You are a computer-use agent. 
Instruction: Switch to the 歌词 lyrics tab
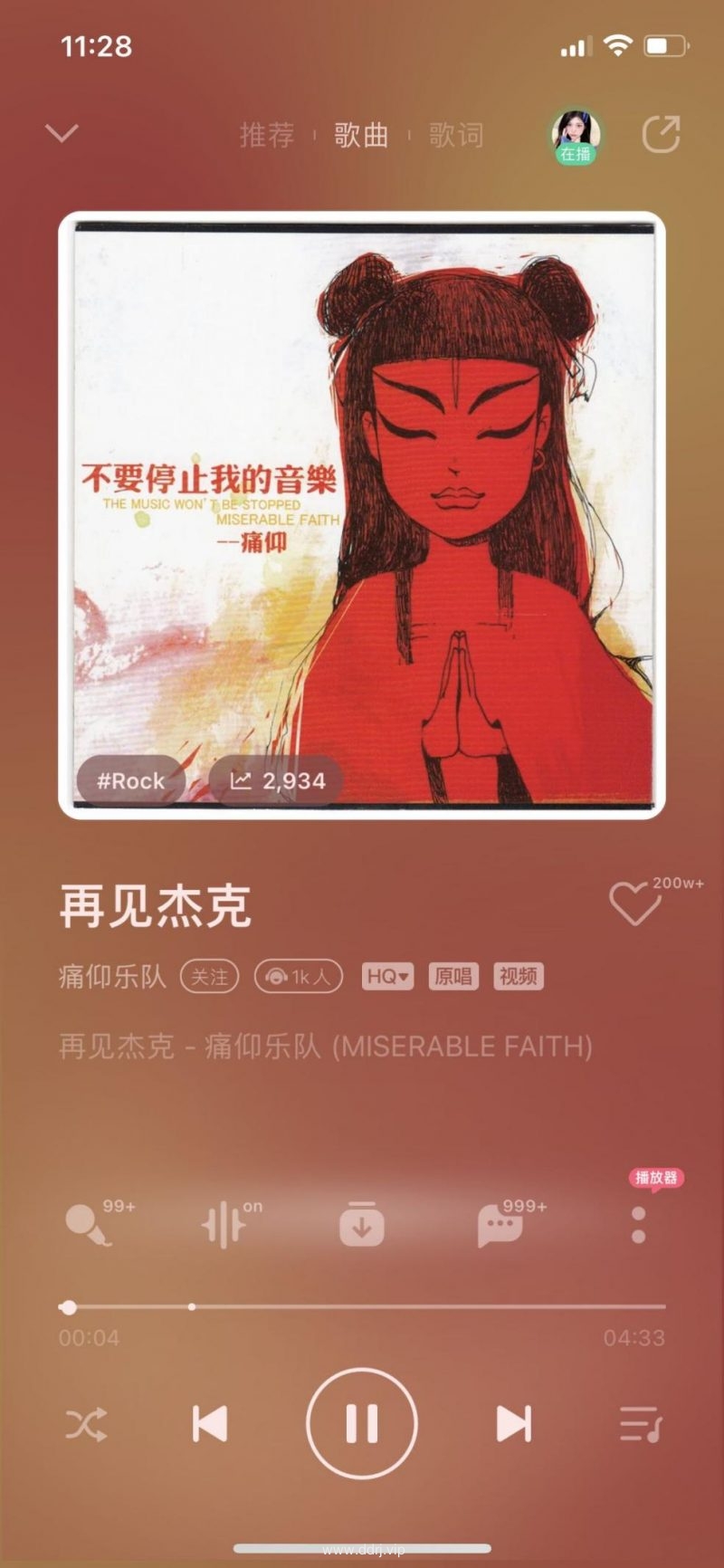click(x=456, y=136)
